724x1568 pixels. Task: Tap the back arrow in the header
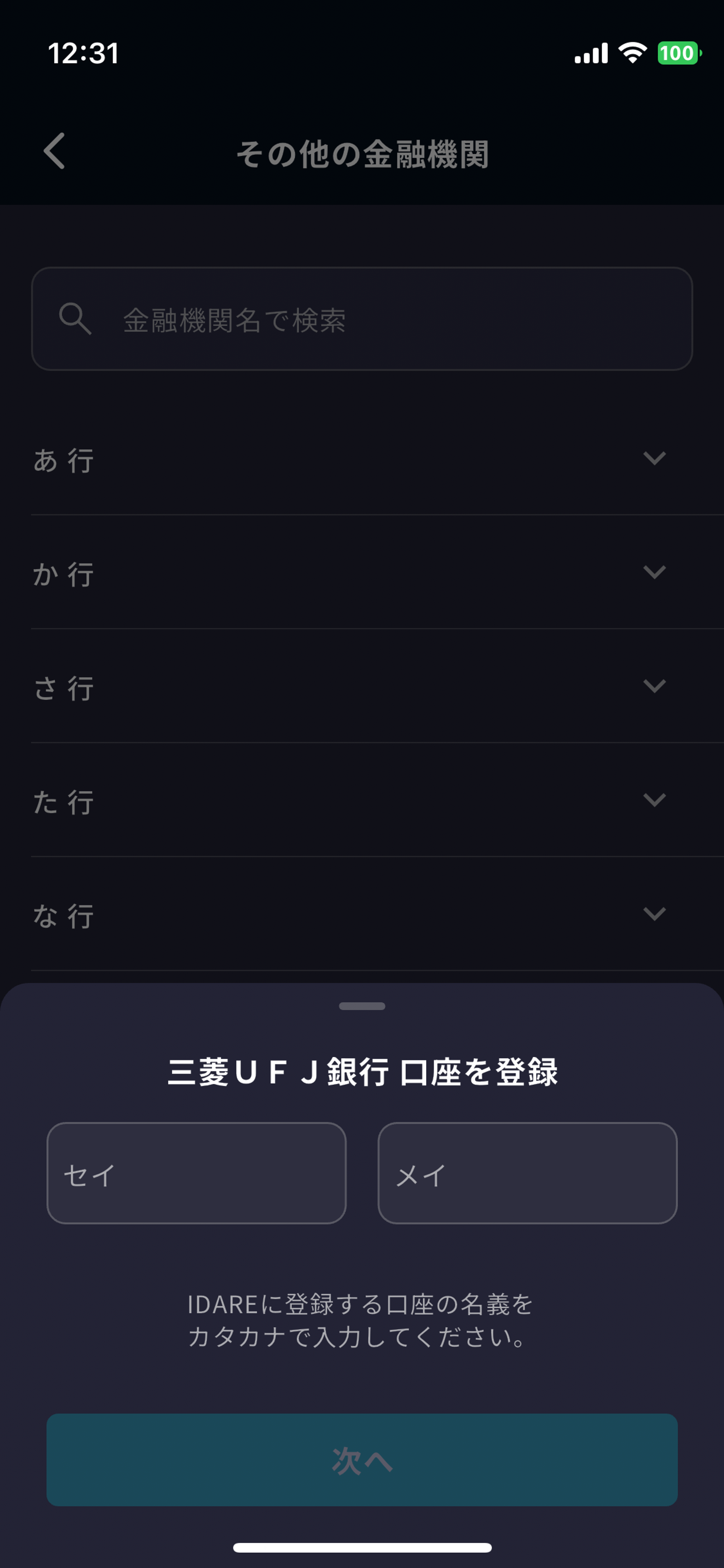pos(54,151)
